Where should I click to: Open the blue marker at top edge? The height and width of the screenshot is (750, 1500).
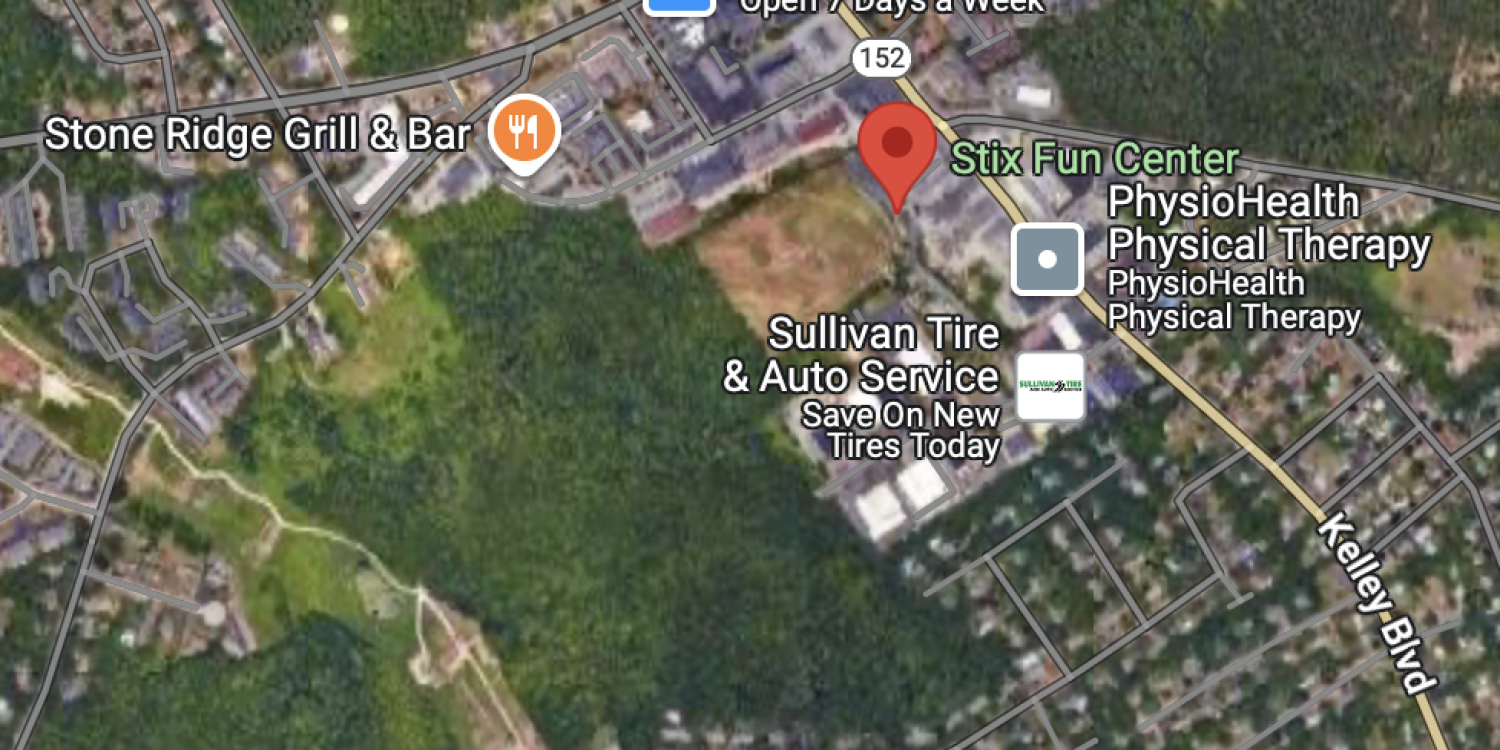[x=679, y=5]
